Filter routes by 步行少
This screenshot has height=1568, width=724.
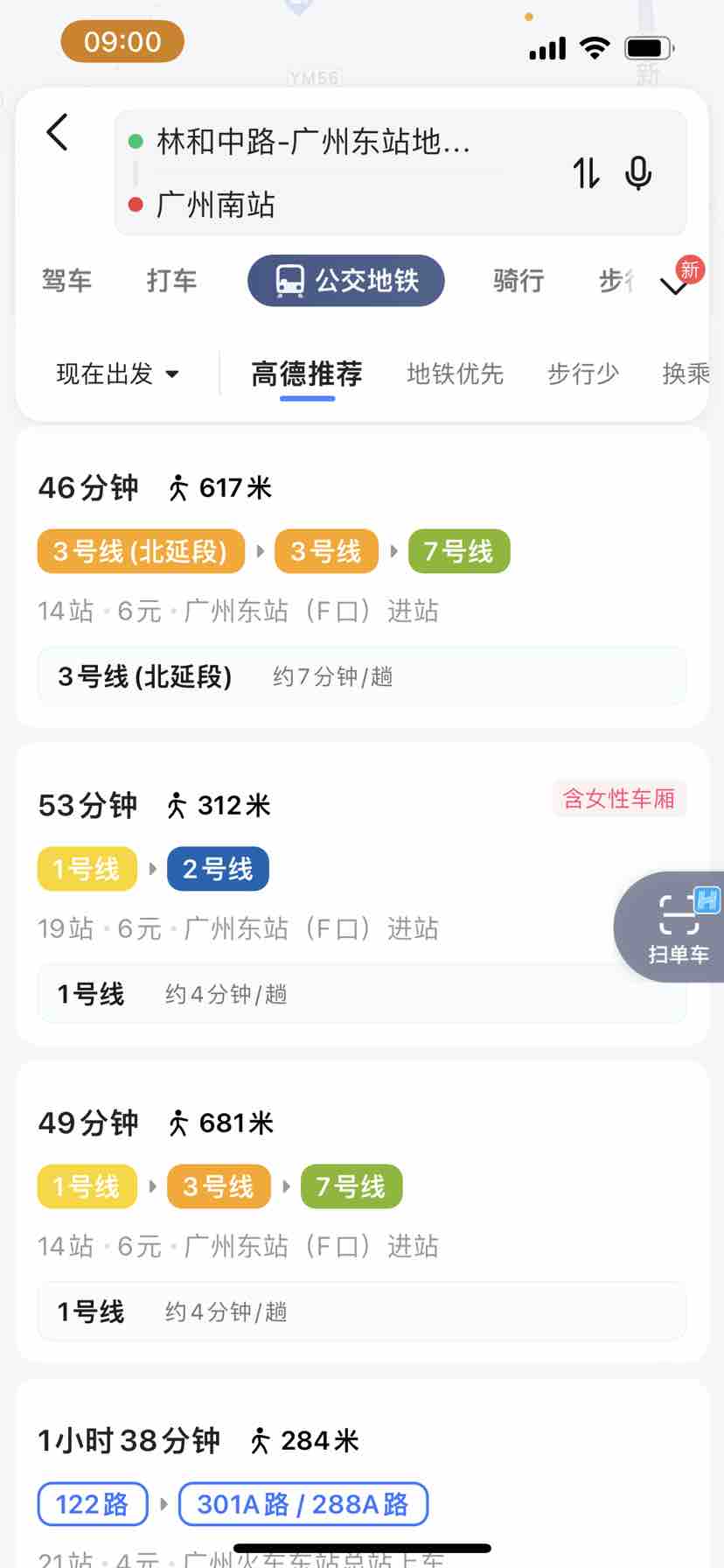point(582,374)
